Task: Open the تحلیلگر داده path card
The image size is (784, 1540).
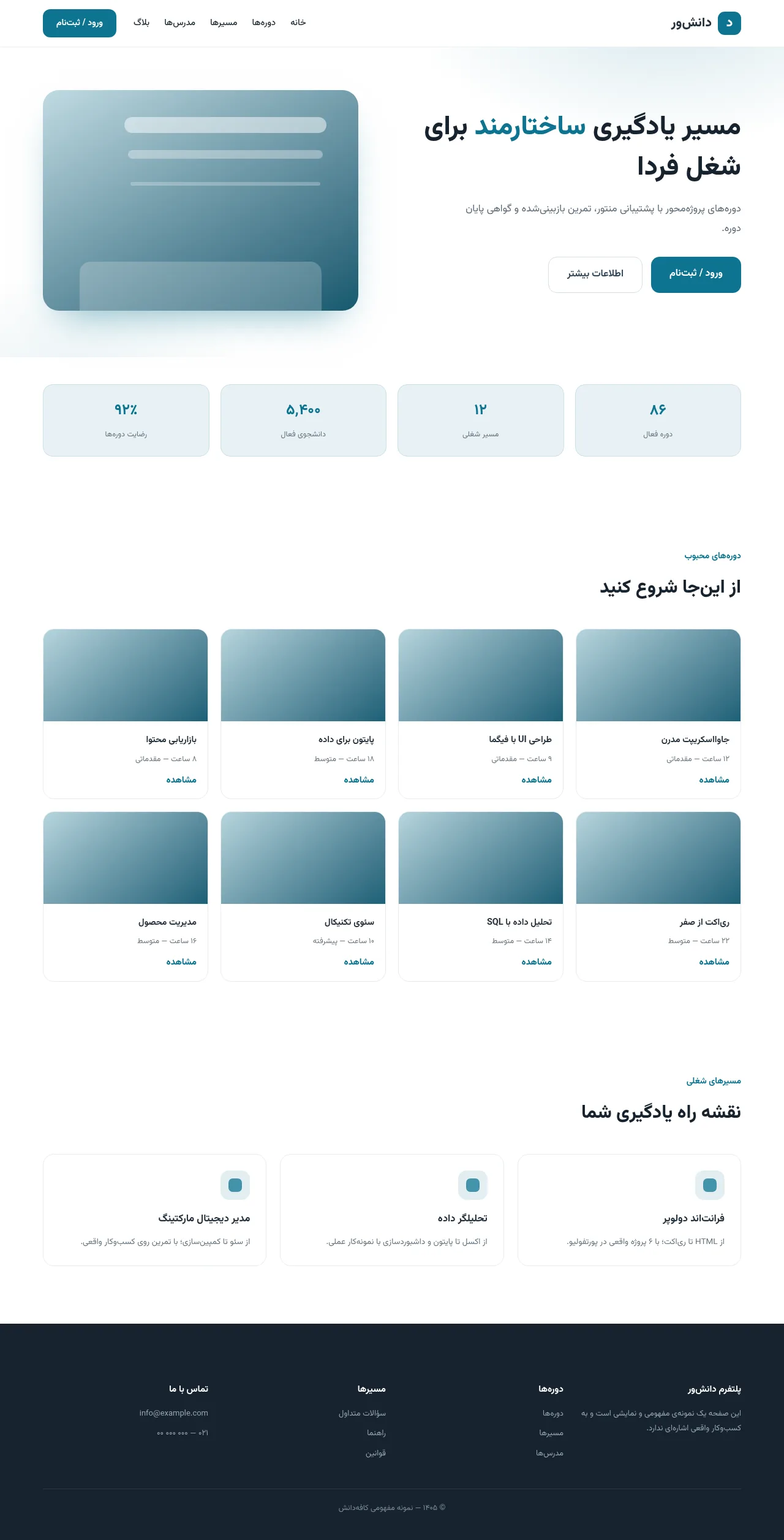Action: coord(392,1210)
